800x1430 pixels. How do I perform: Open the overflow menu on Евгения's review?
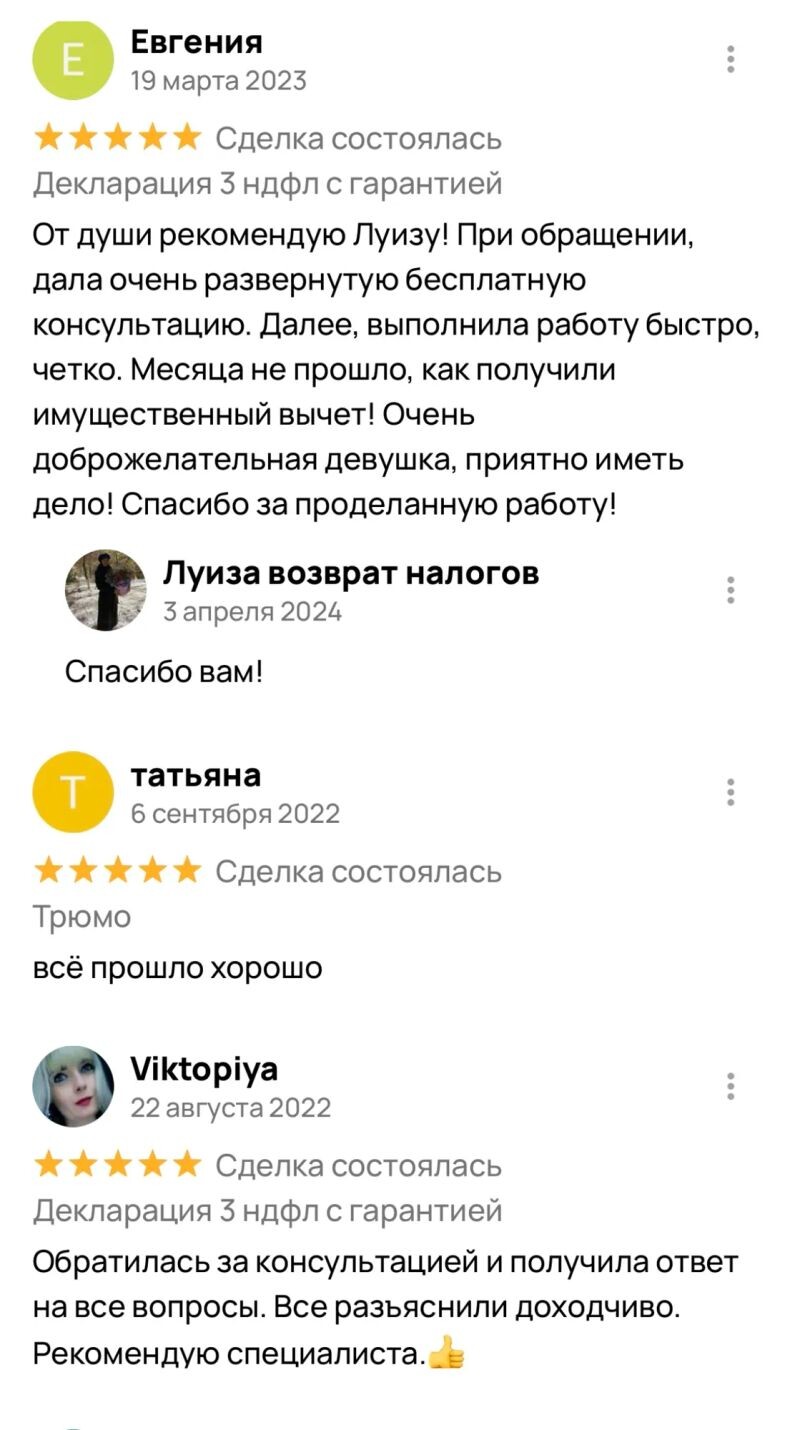click(x=732, y=60)
